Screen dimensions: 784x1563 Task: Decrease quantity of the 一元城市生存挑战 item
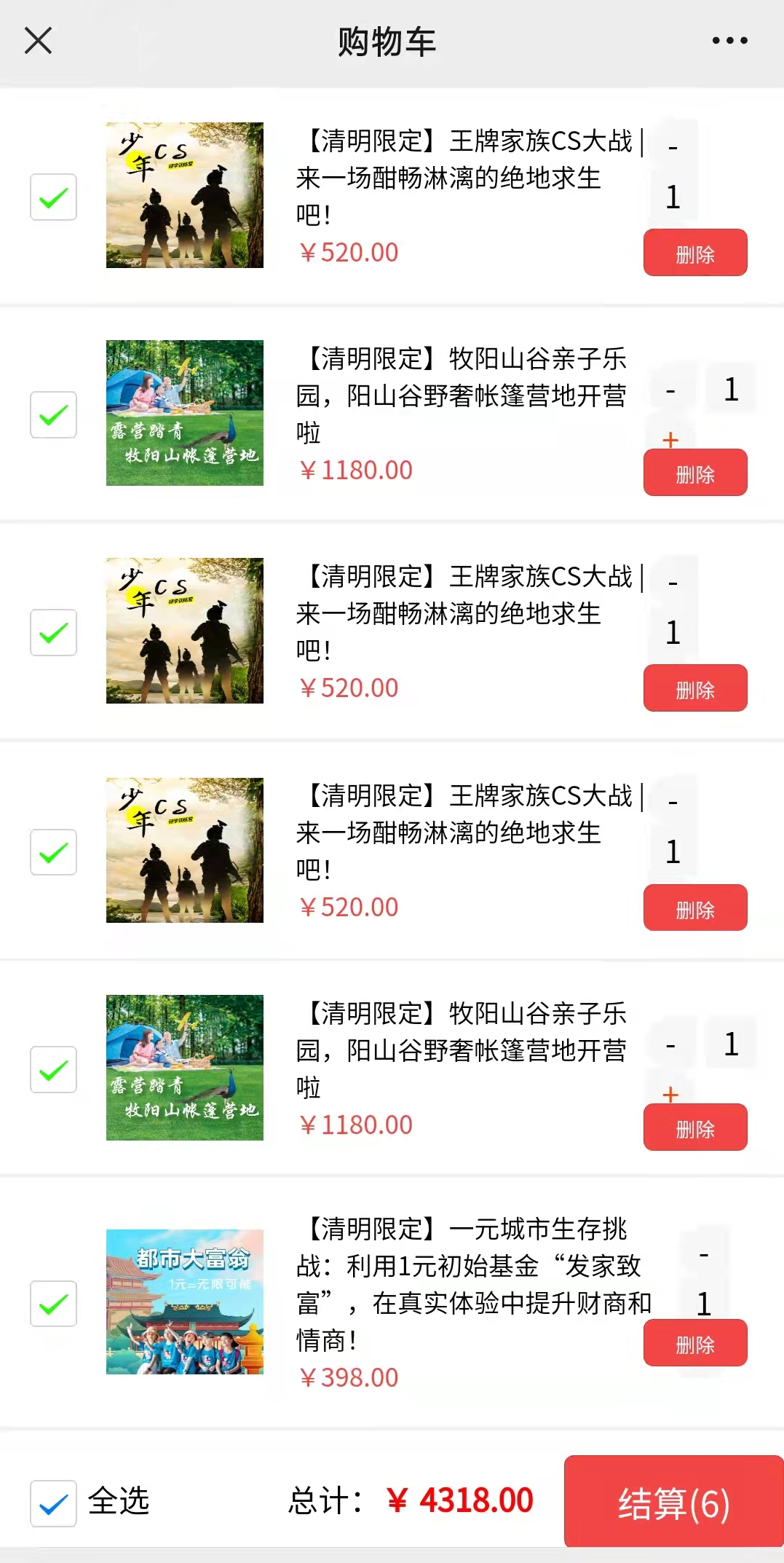[703, 1255]
